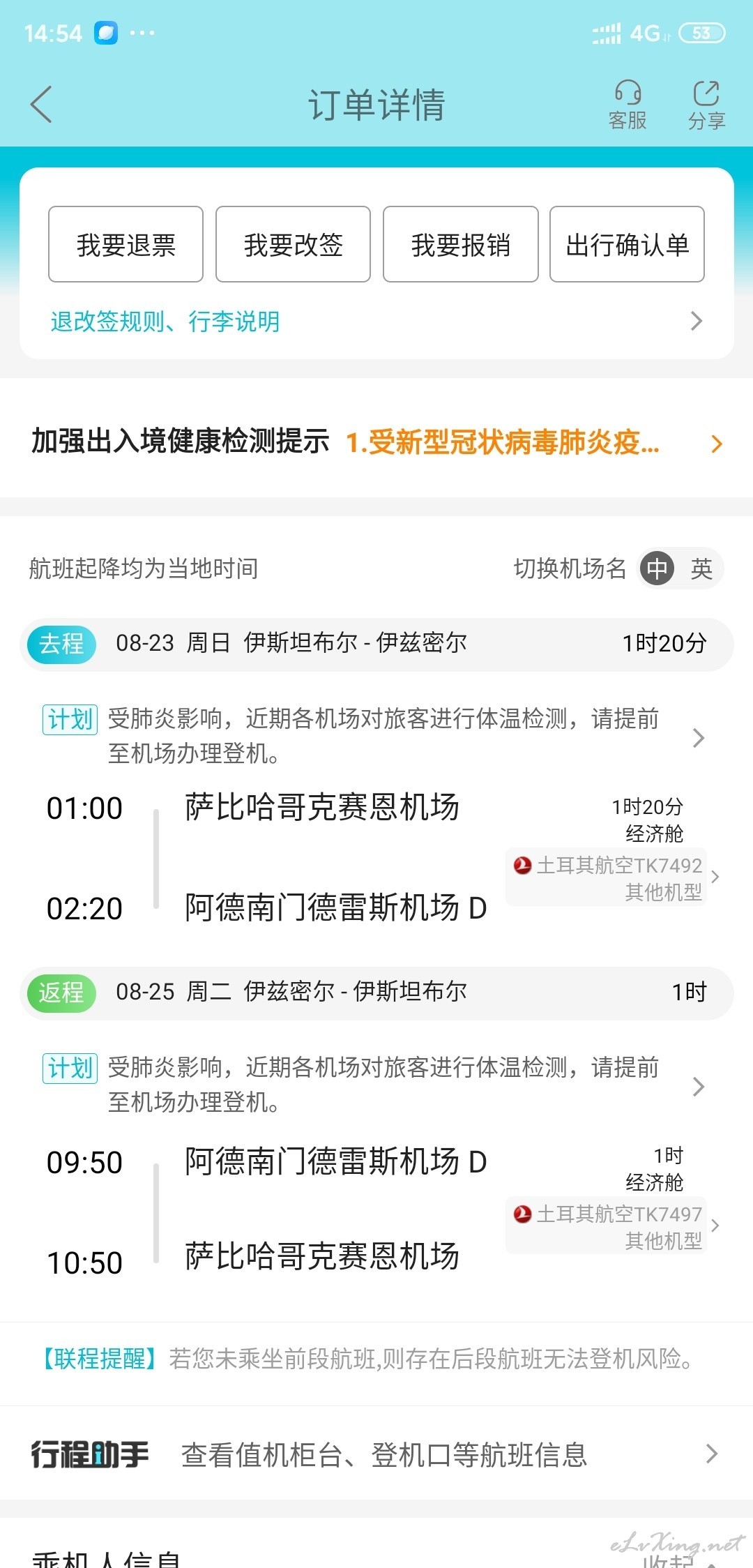Open 退改签规则、行李说明

point(376,322)
